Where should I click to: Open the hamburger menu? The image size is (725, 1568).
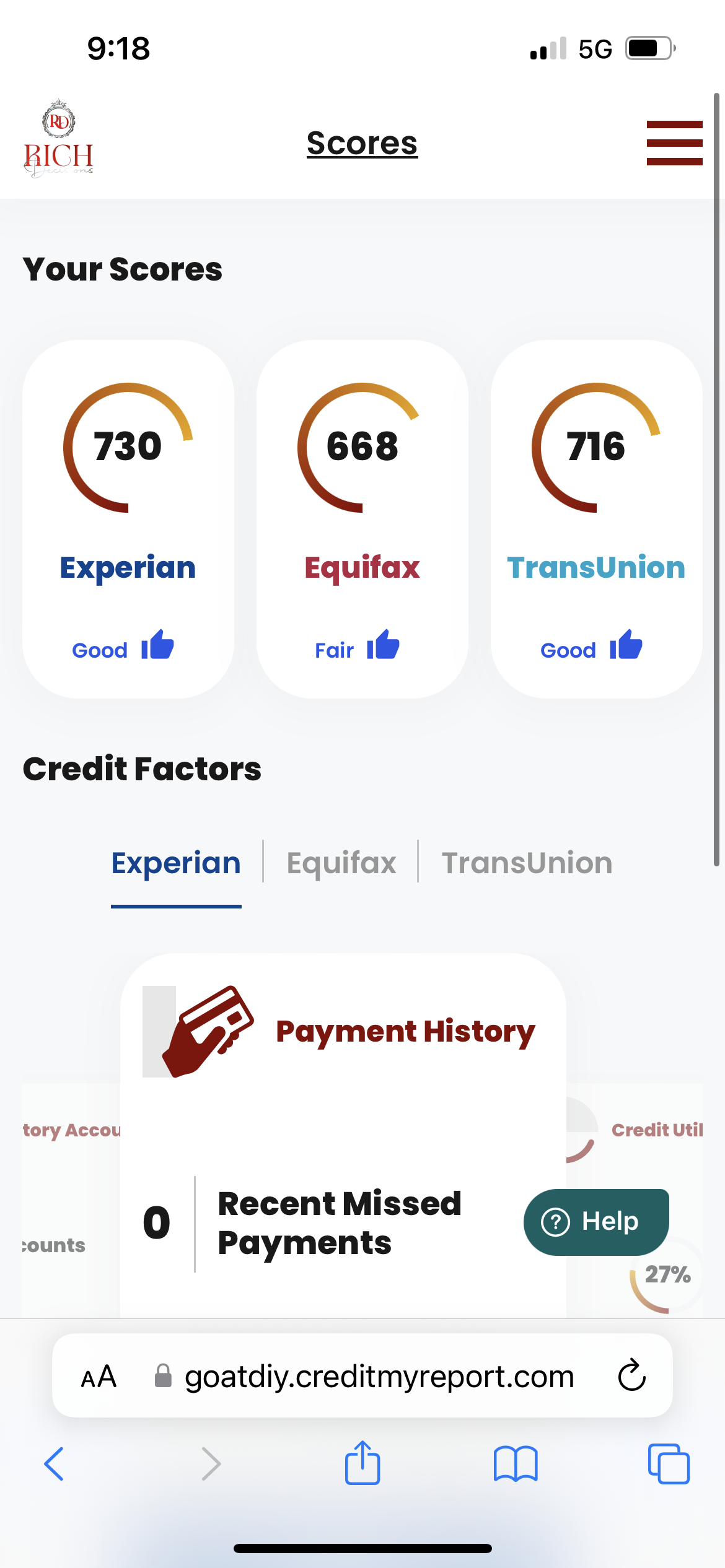click(x=674, y=143)
